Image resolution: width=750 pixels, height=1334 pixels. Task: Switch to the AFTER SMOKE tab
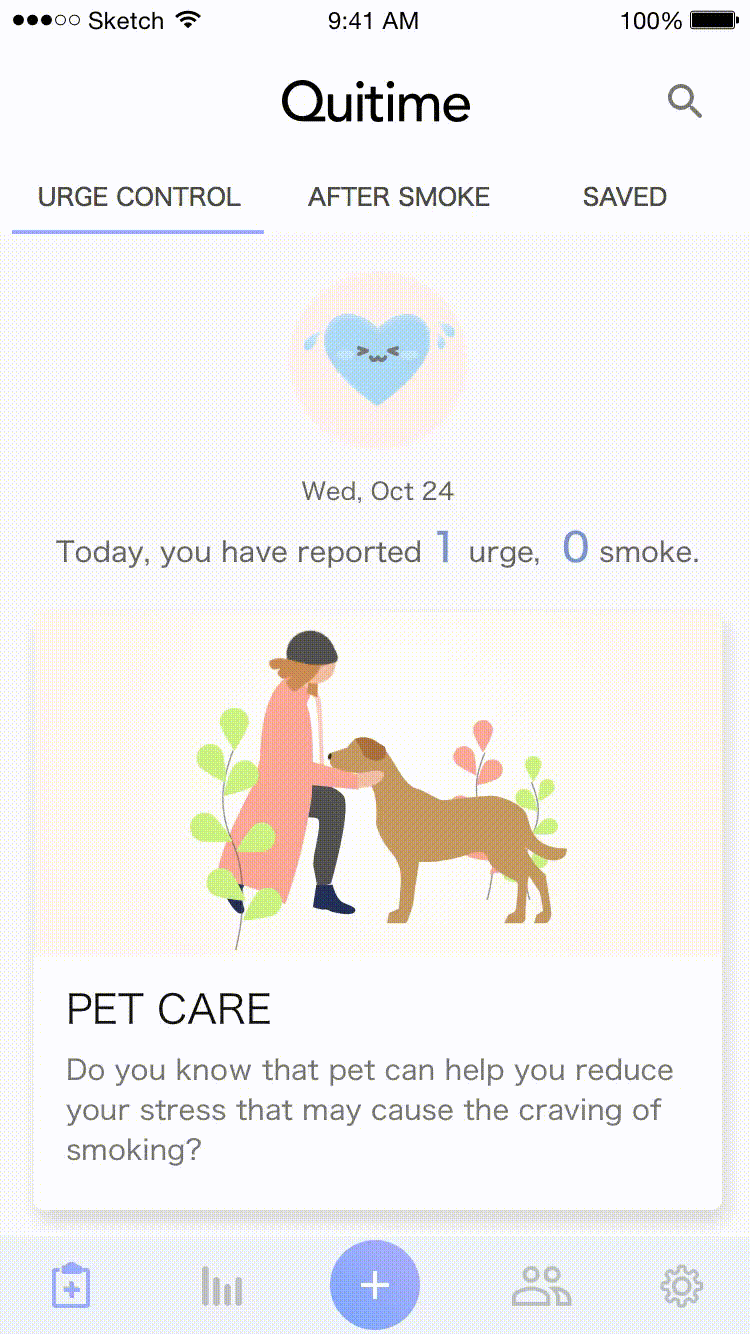(399, 197)
